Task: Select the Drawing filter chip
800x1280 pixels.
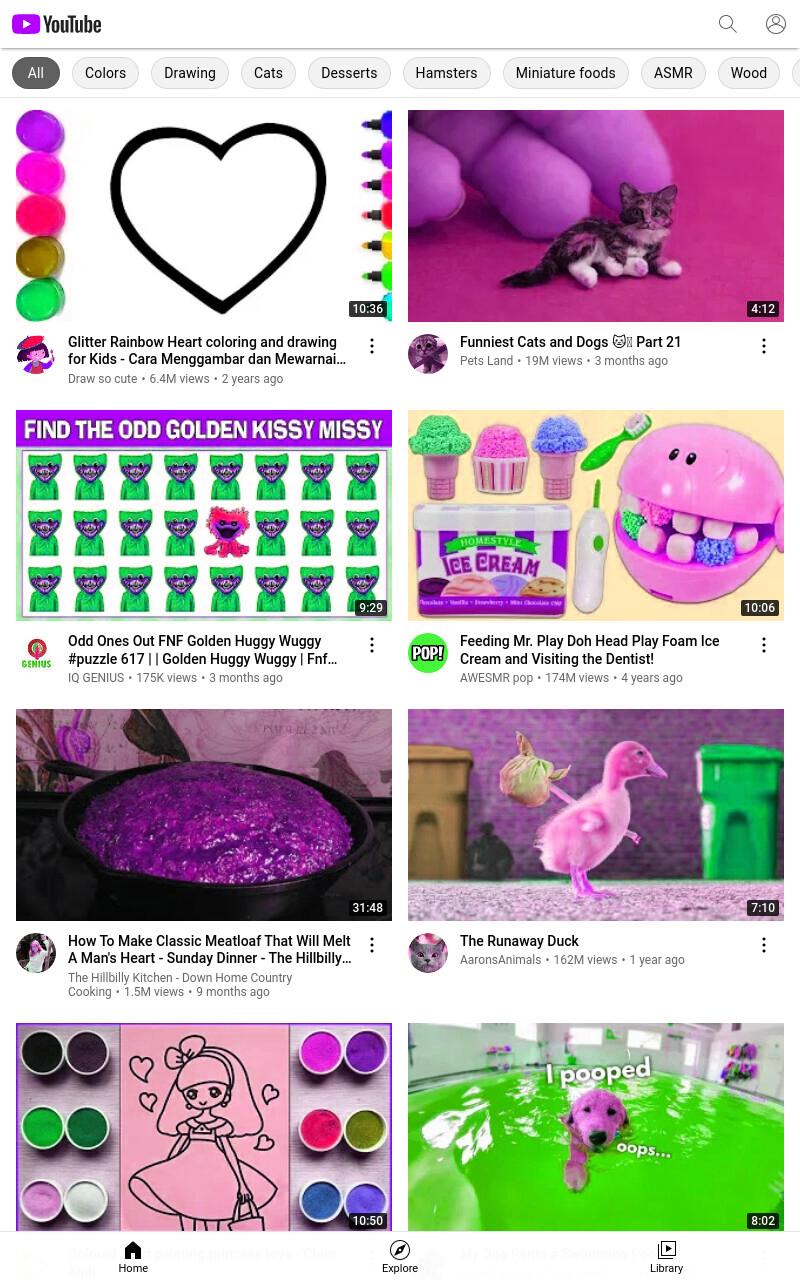Action: tap(190, 73)
